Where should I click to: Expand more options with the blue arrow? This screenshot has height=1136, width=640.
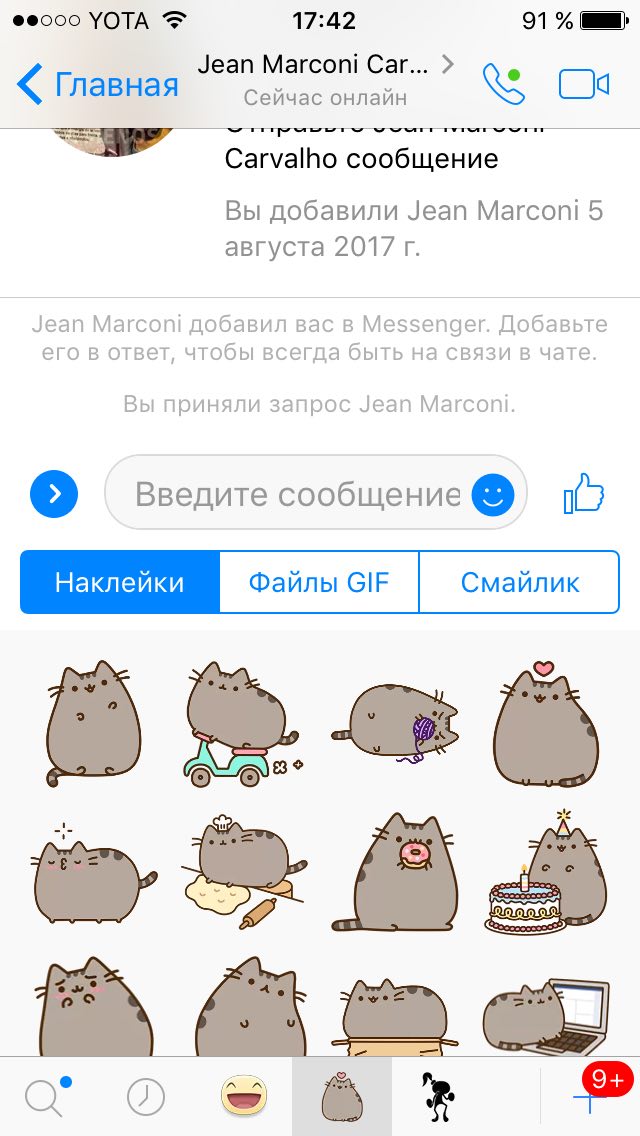[x=54, y=493]
